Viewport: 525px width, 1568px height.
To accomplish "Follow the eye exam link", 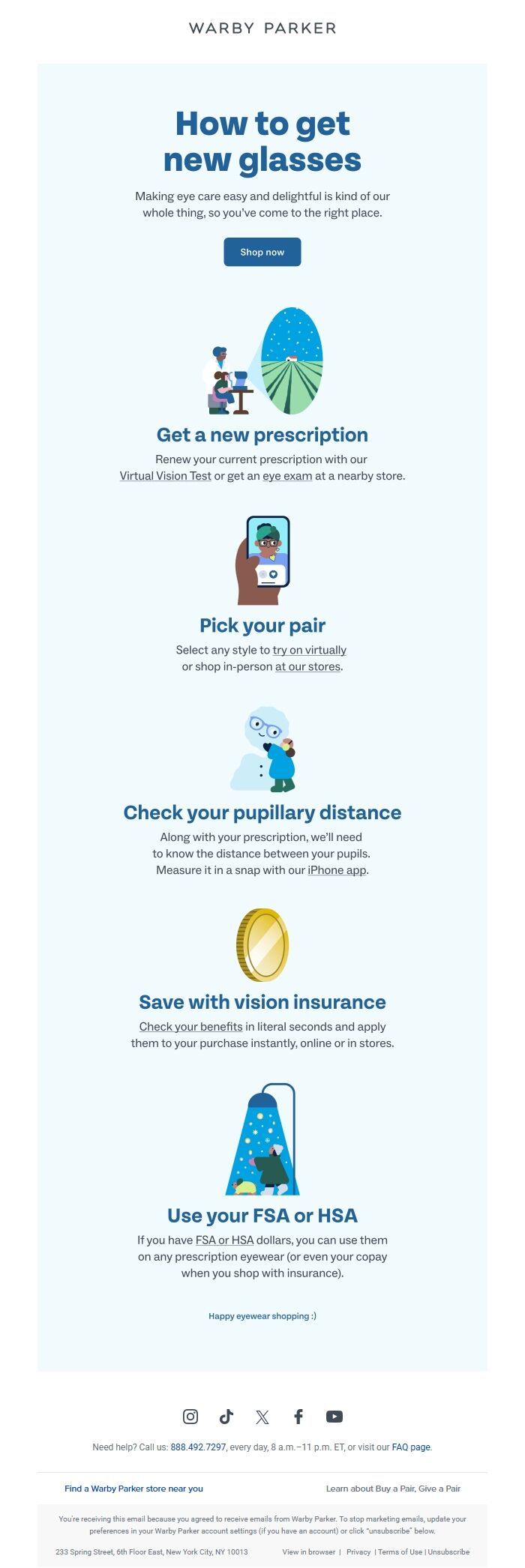I will coord(287,476).
